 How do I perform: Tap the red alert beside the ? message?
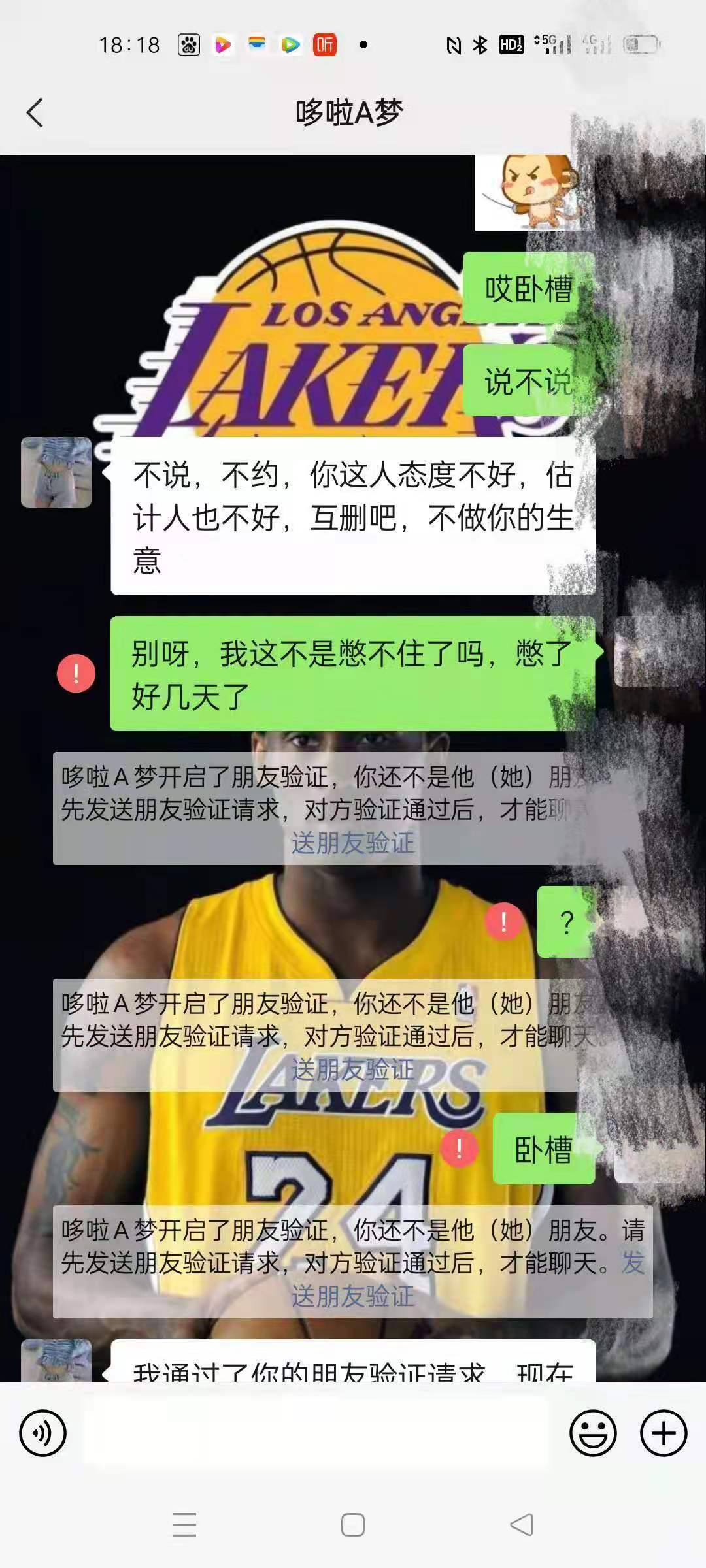[x=503, y=922]
